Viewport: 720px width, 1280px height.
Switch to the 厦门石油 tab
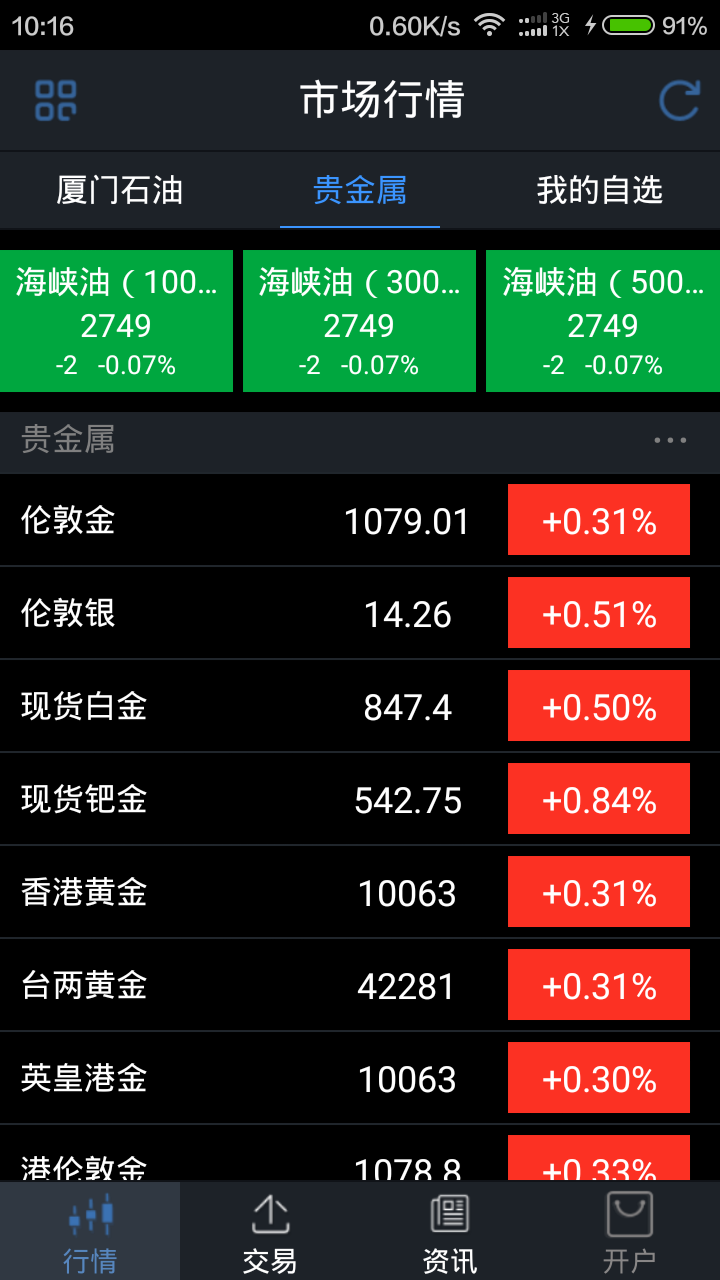120,190
